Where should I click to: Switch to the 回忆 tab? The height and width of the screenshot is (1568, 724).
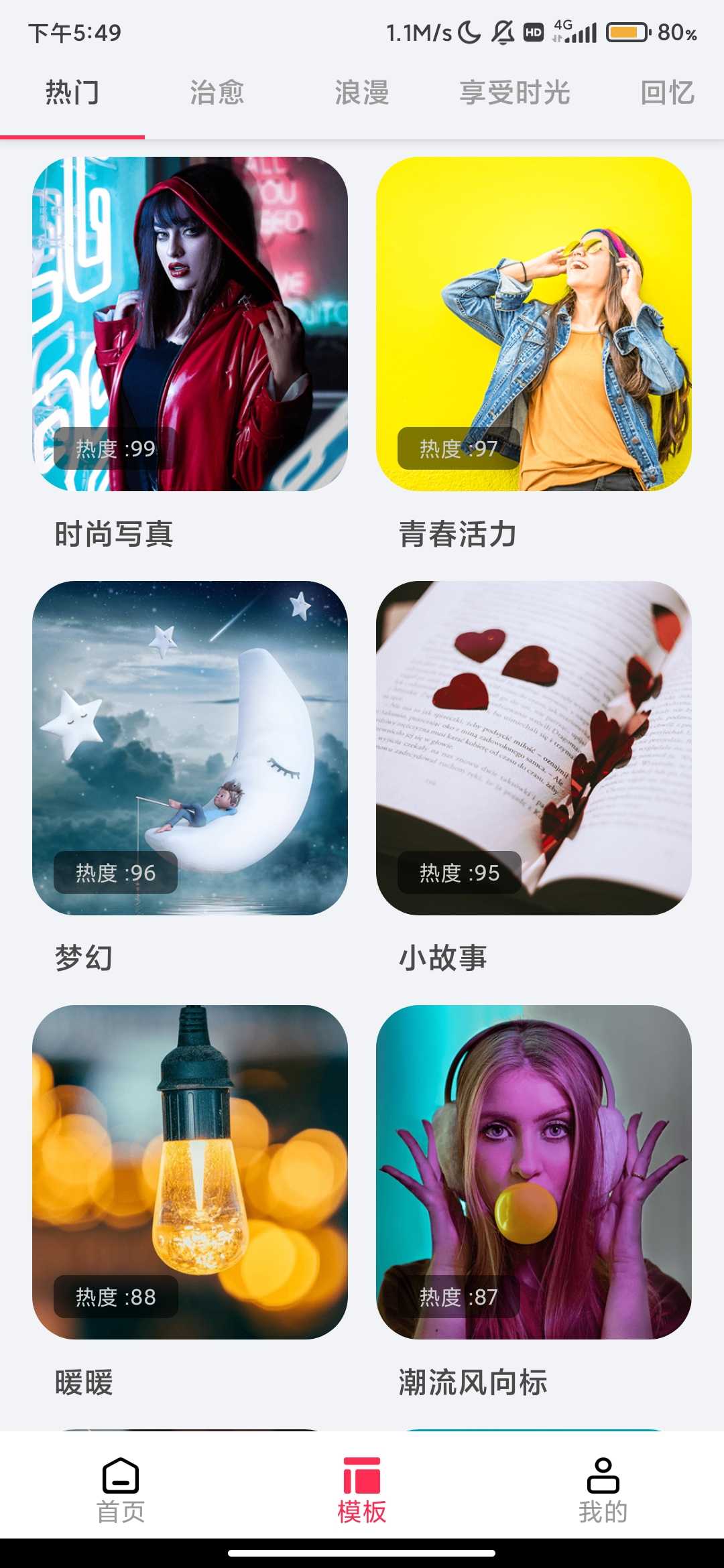(x=667, y=92)
